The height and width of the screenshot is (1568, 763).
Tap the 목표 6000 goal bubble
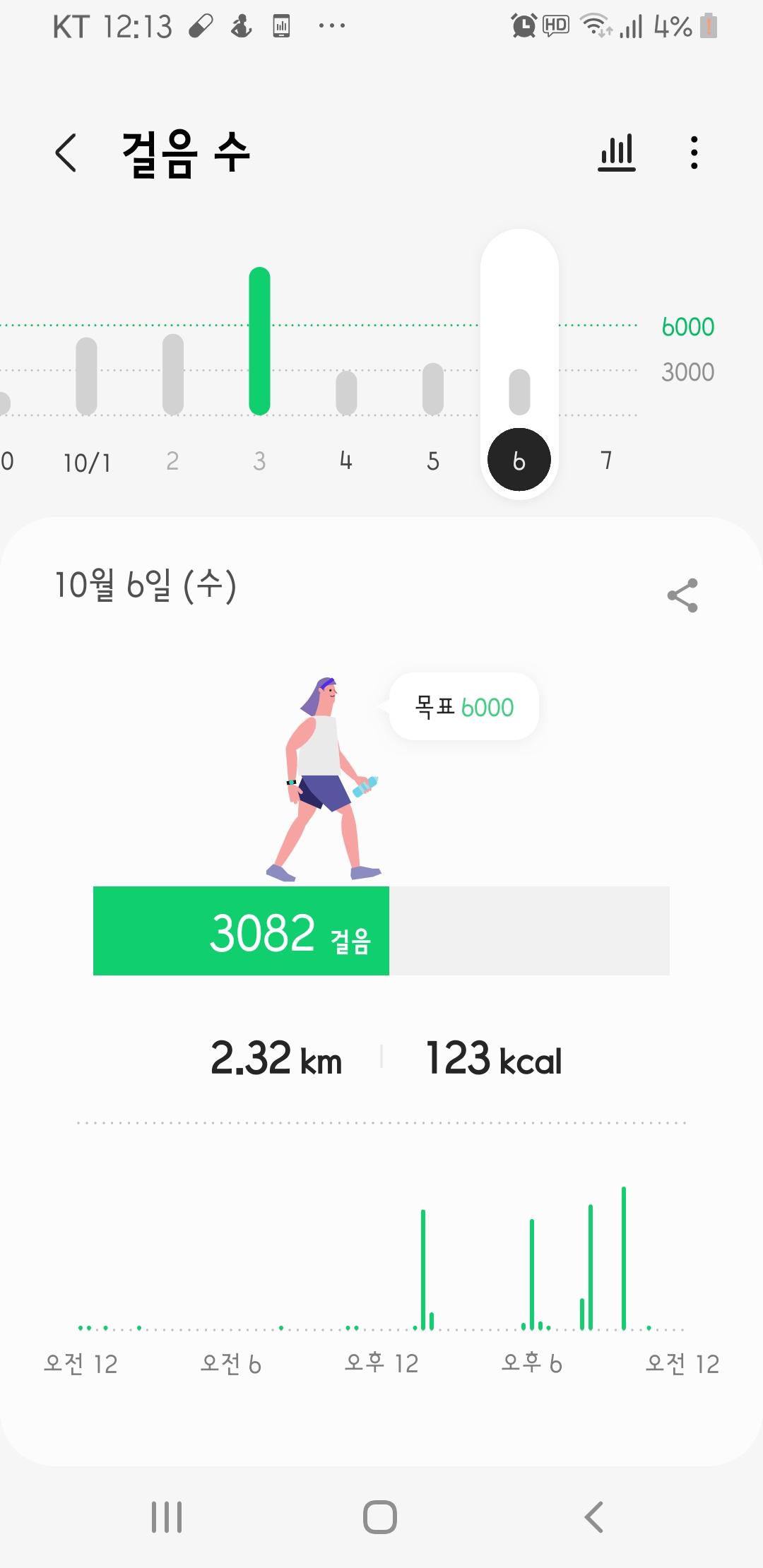click(464, 707)
